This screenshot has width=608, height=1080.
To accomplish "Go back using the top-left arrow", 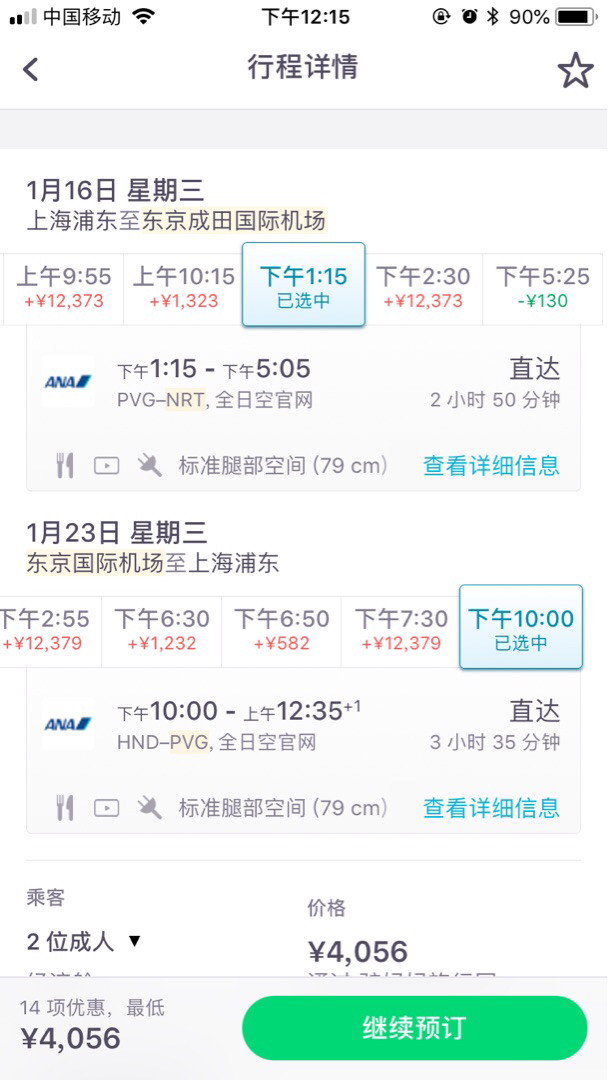I will [30, 70].
